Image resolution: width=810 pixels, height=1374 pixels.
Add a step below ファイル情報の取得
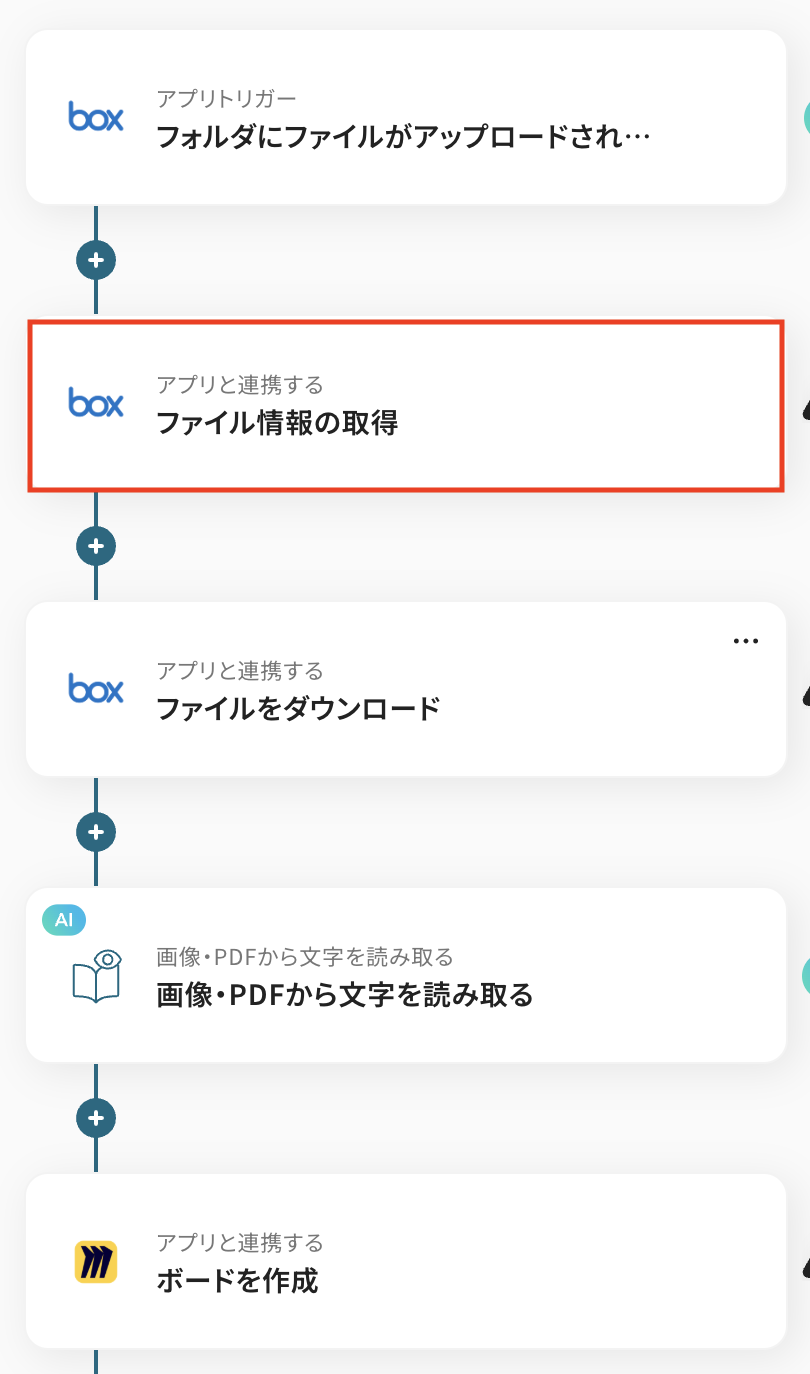pos(96,546)
